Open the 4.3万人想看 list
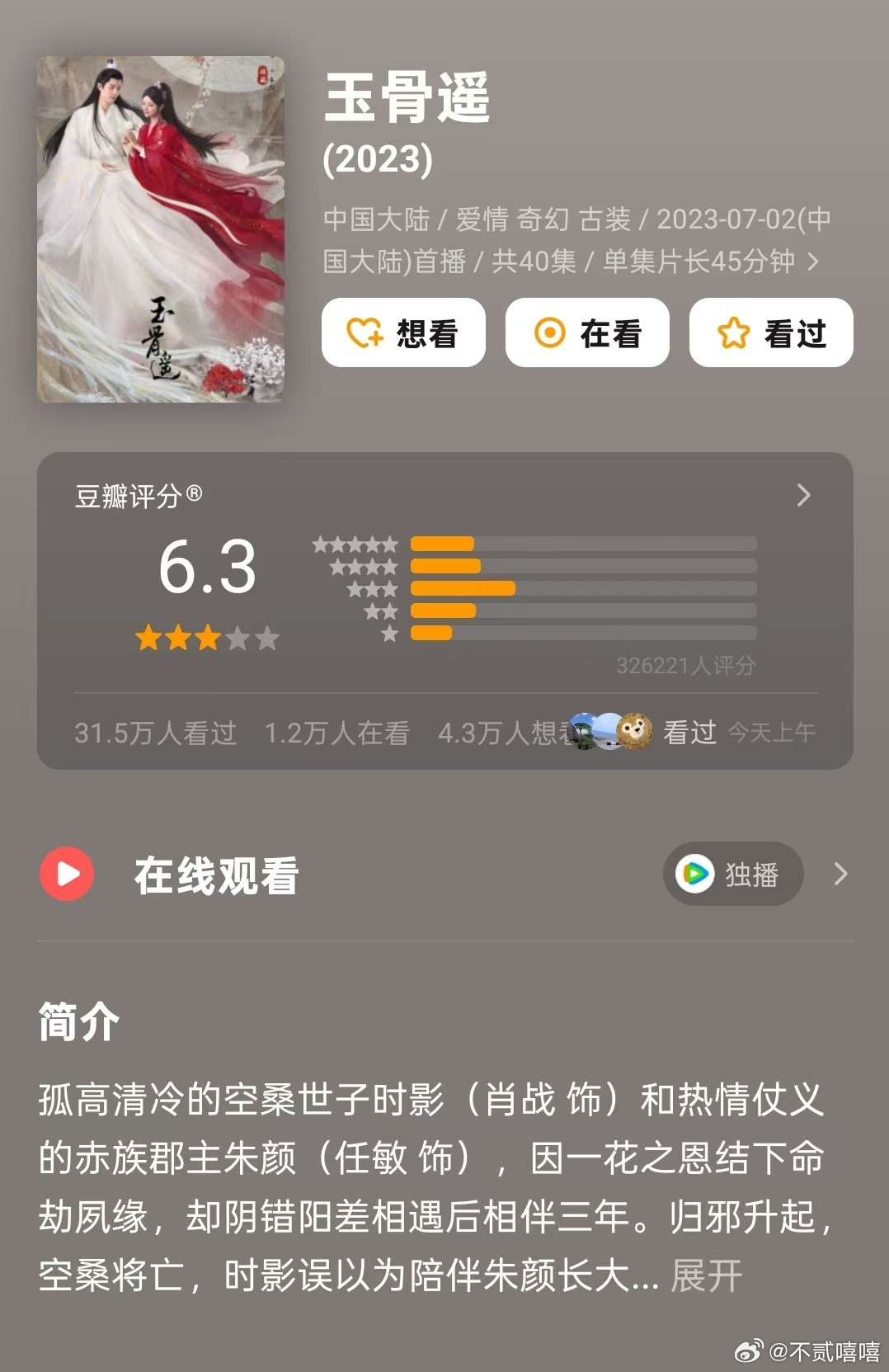The height and width of the screenshot is (1372, 889). [x=504, y=731]
